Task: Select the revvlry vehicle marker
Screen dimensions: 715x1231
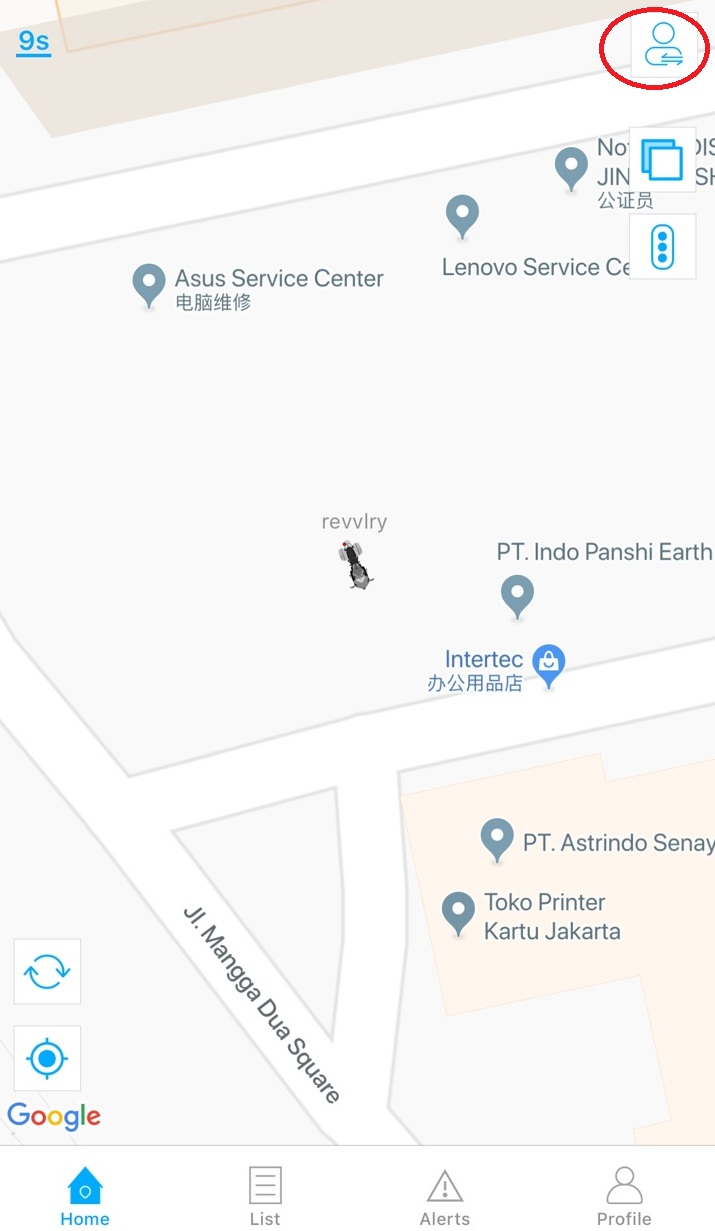Action: (355, 564)
